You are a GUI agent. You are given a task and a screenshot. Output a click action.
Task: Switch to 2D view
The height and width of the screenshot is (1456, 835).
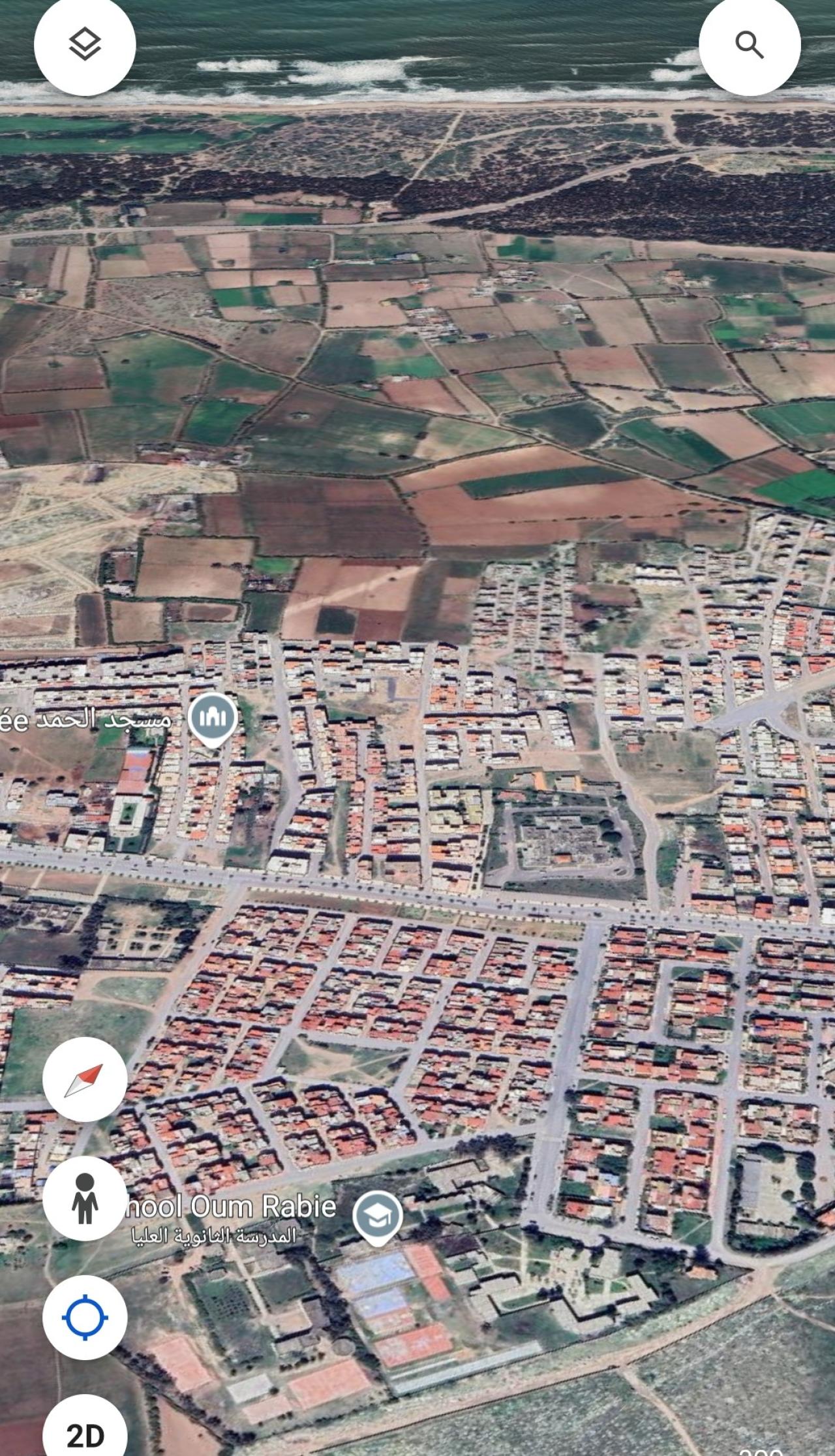[x=85, y=1433]
